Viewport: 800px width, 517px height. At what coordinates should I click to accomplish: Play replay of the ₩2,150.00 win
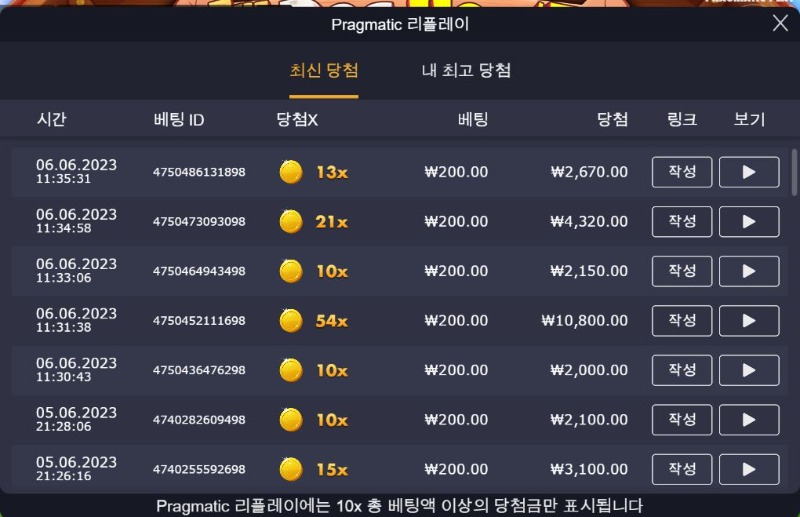tap(749, 271)
